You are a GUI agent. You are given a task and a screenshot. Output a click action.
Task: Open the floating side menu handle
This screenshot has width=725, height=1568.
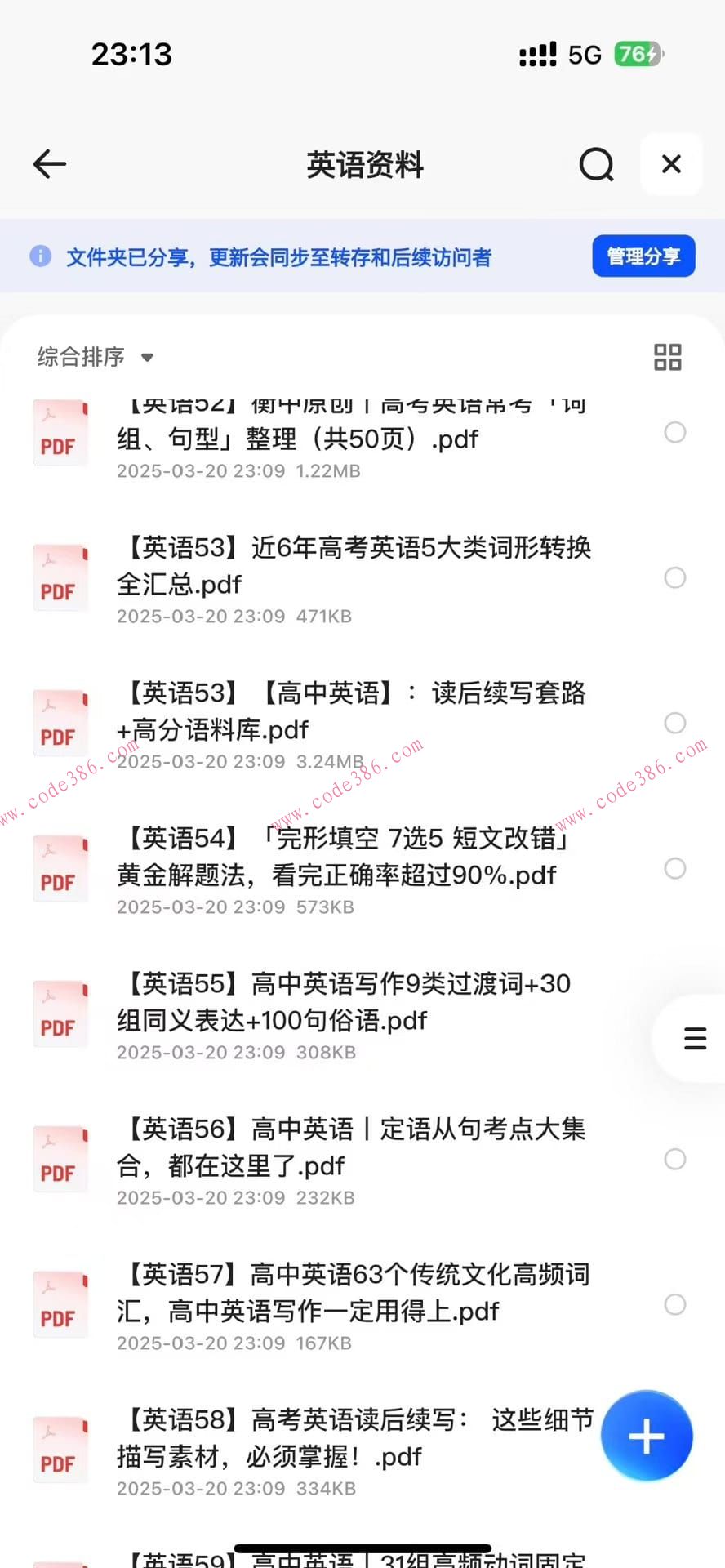point(694,1038)
